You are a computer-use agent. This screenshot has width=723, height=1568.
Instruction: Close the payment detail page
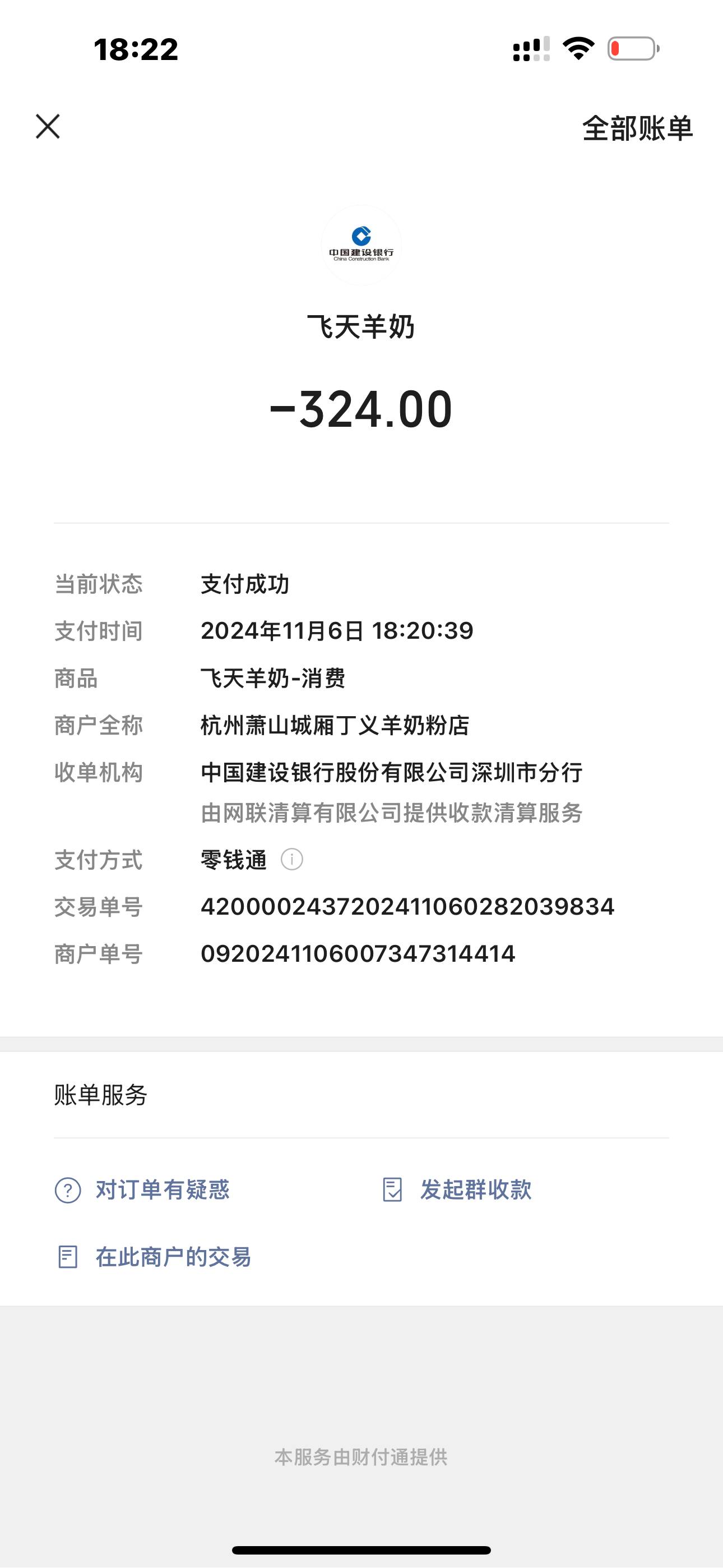(x=48, y=127)
